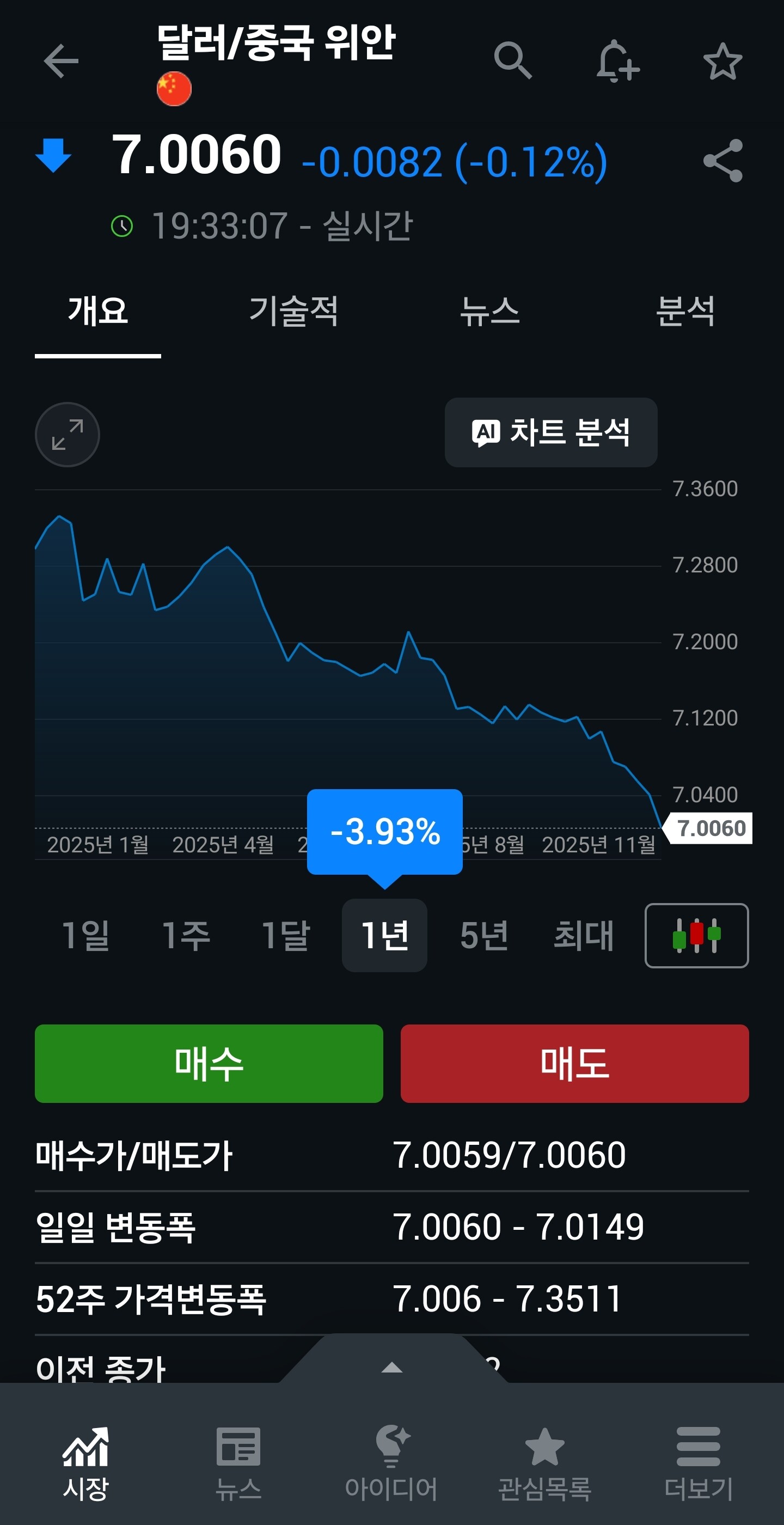Open 더보기 in the bottom navigation

[698, 1462]
